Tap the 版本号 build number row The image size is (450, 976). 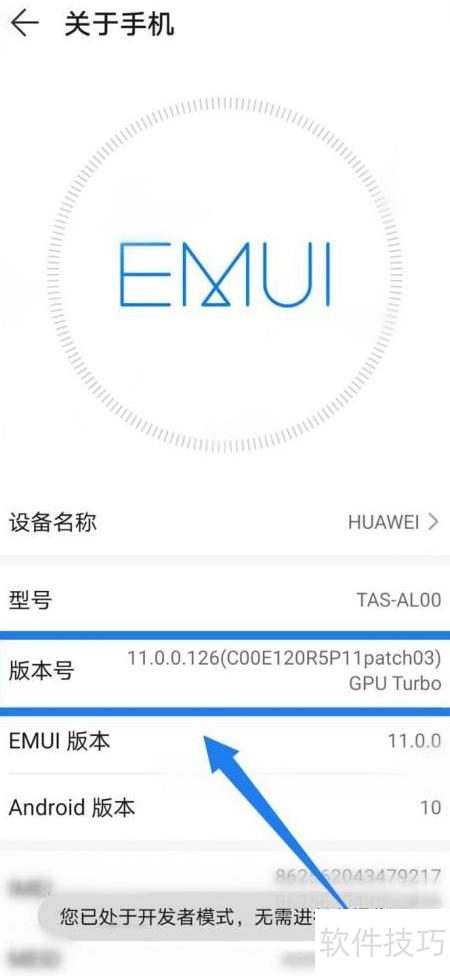[x=225, y=670]
